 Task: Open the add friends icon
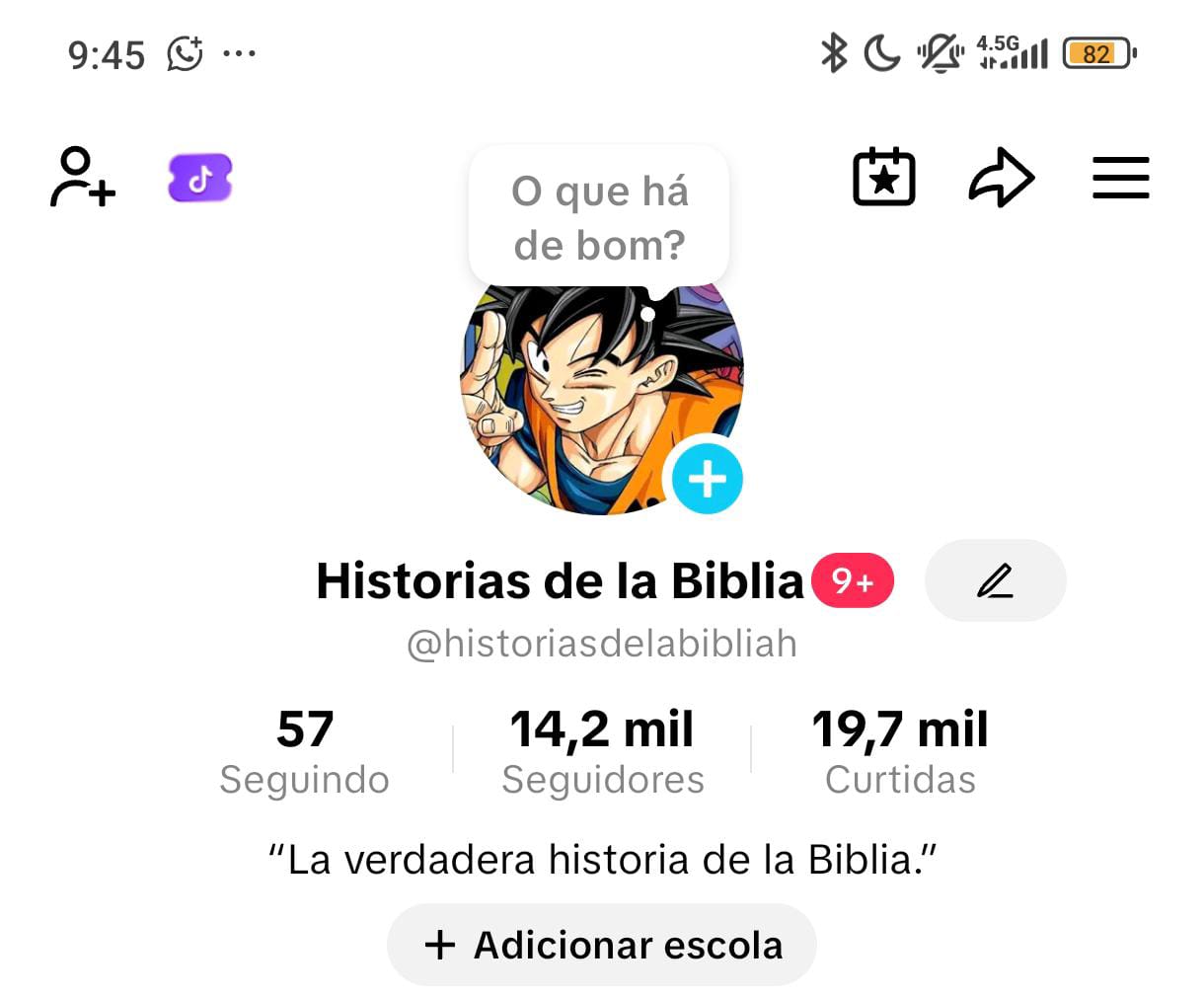pyautogui.click(x=82, y=178)
